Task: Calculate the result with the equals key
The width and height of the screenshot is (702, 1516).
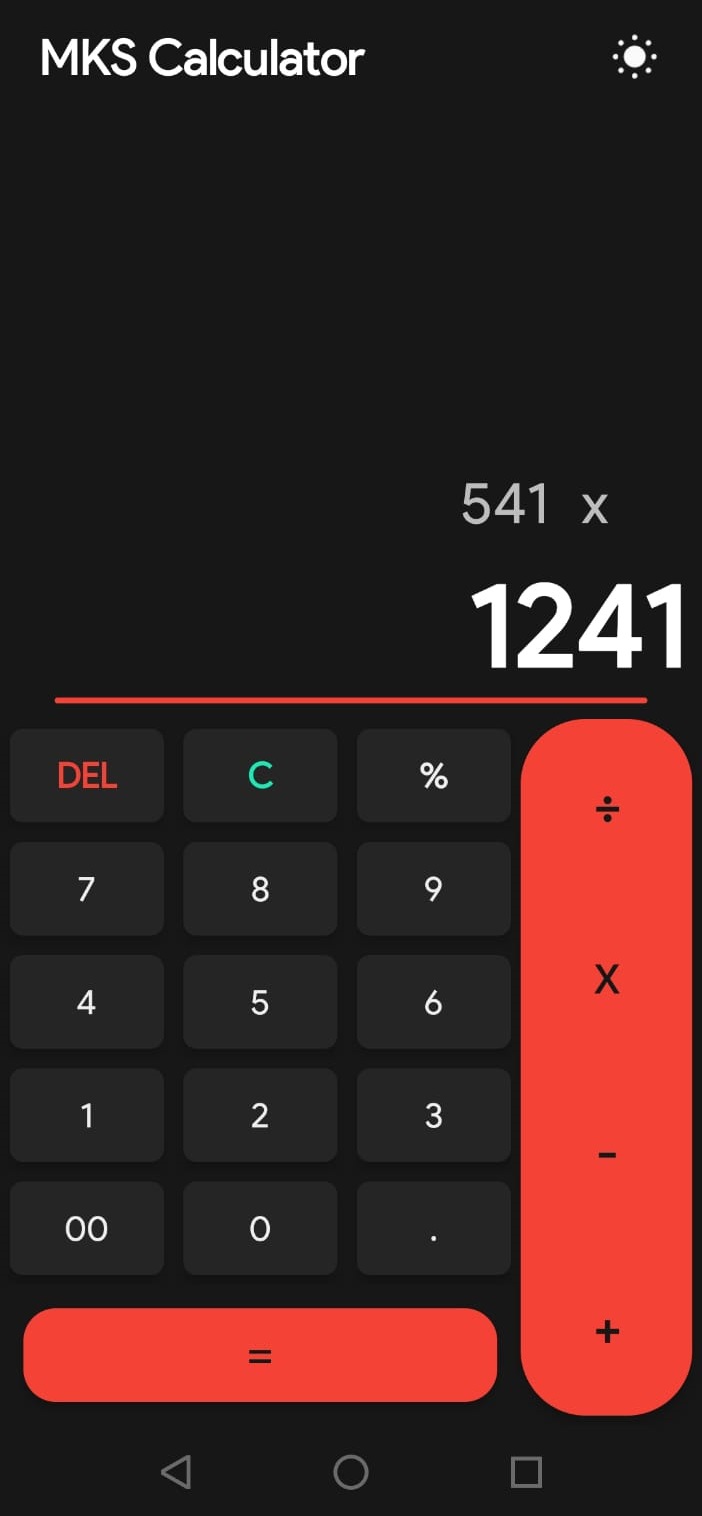Action: pyautogui.click(x=260, y=1356)
